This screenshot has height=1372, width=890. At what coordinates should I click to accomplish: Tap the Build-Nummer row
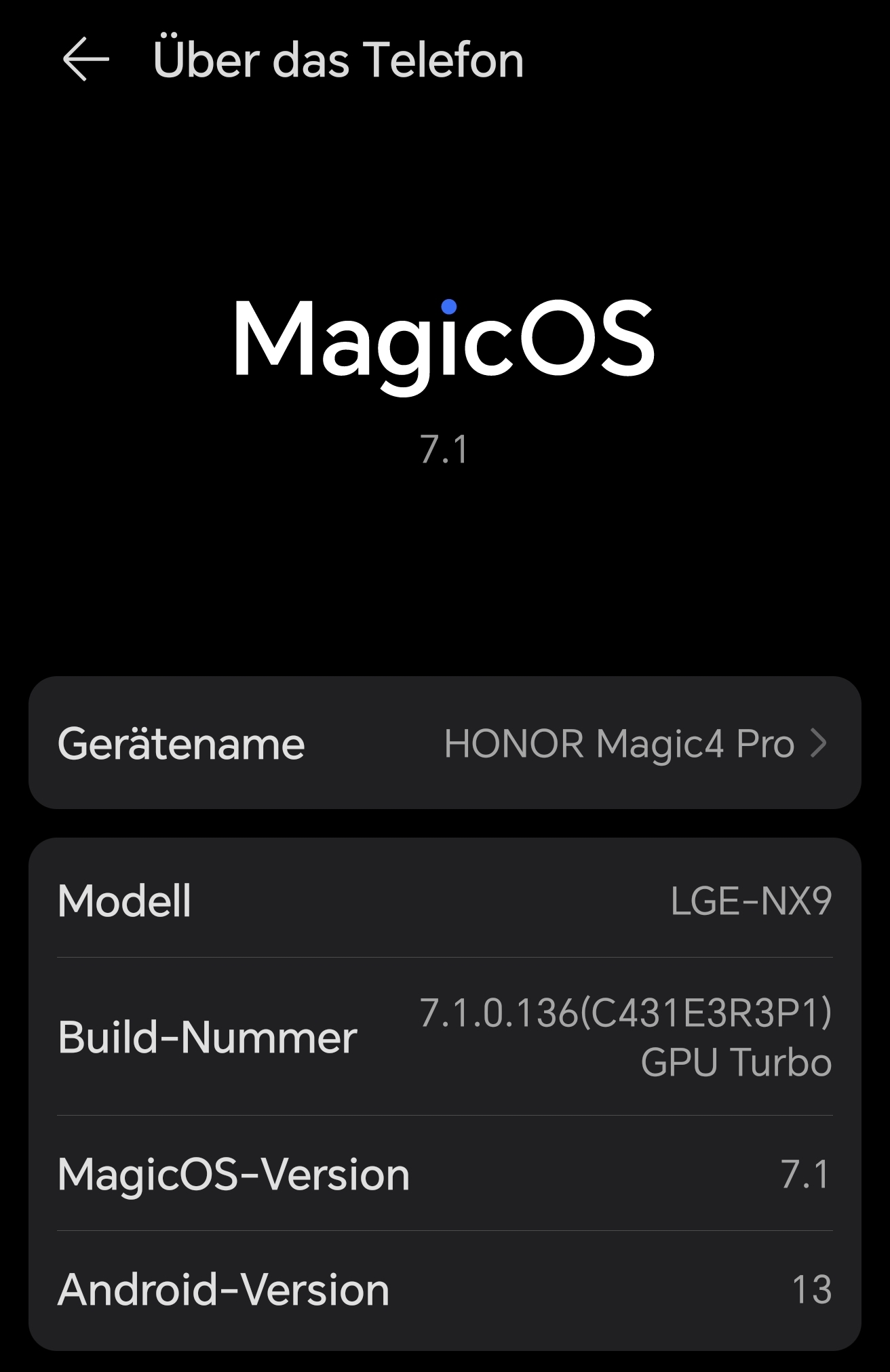(x=444, y=1037)
